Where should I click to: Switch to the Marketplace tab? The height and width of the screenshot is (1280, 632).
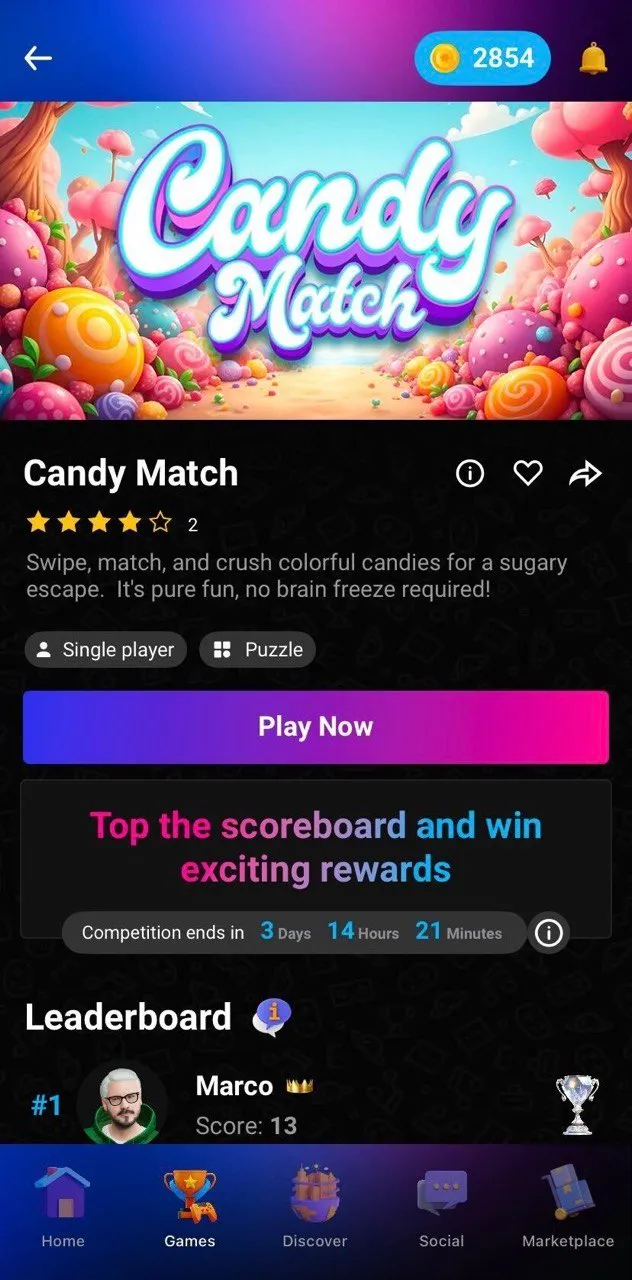568,1210
